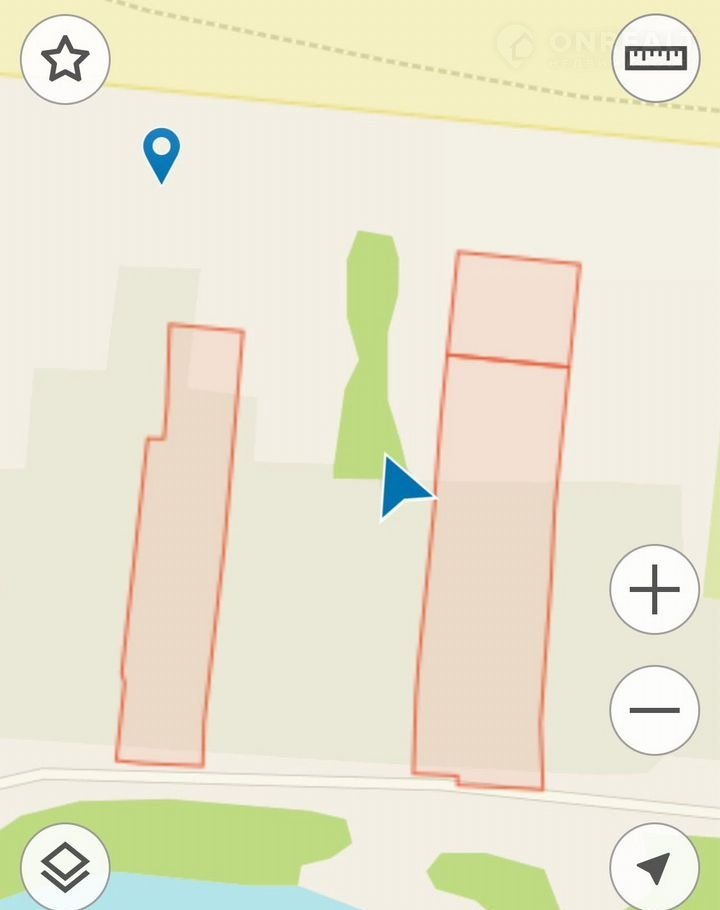Center map on my location
The image size is (720, 910).
pyautogui.click(x=655, y=867)
